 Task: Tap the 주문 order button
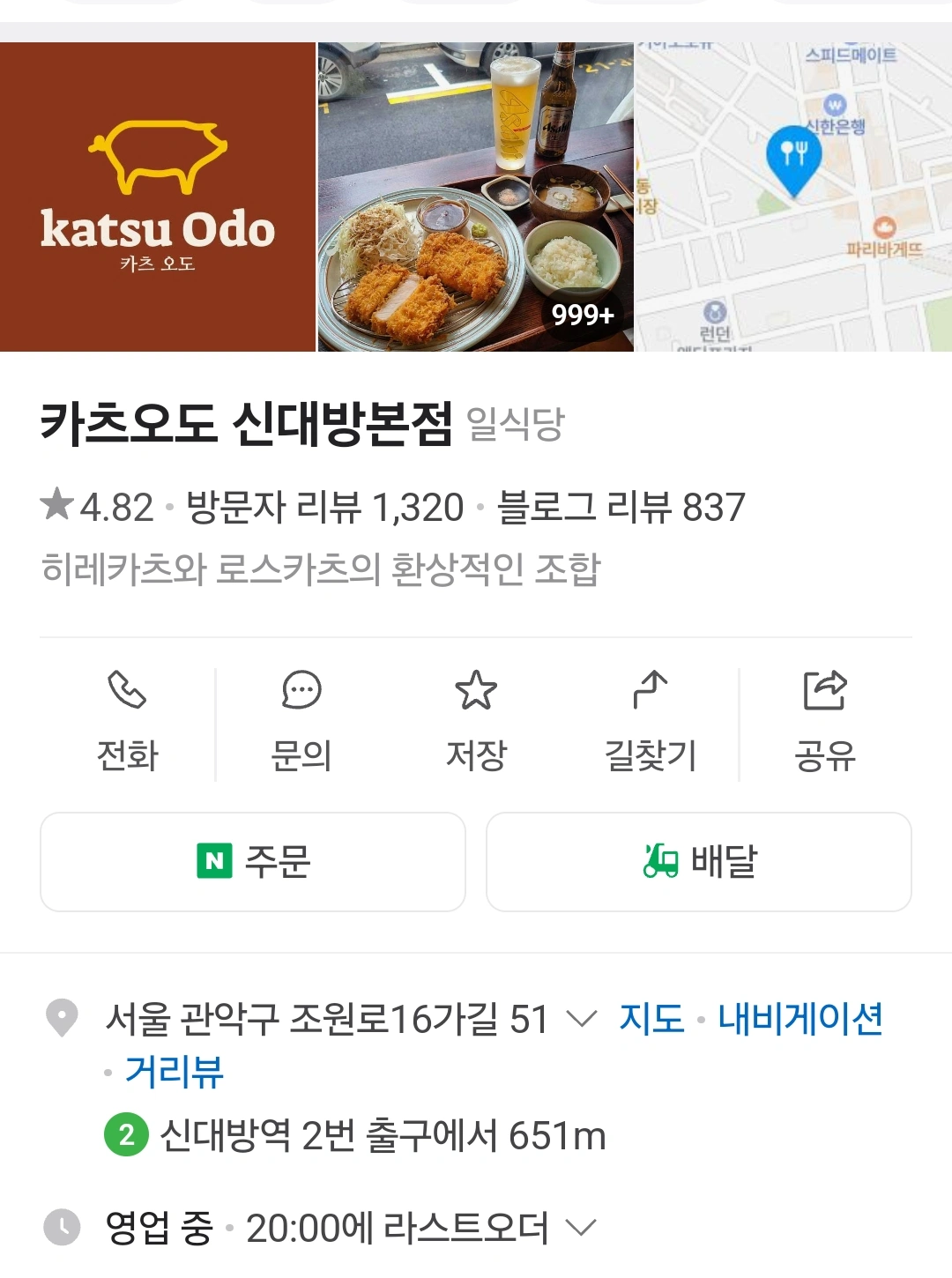253,861
